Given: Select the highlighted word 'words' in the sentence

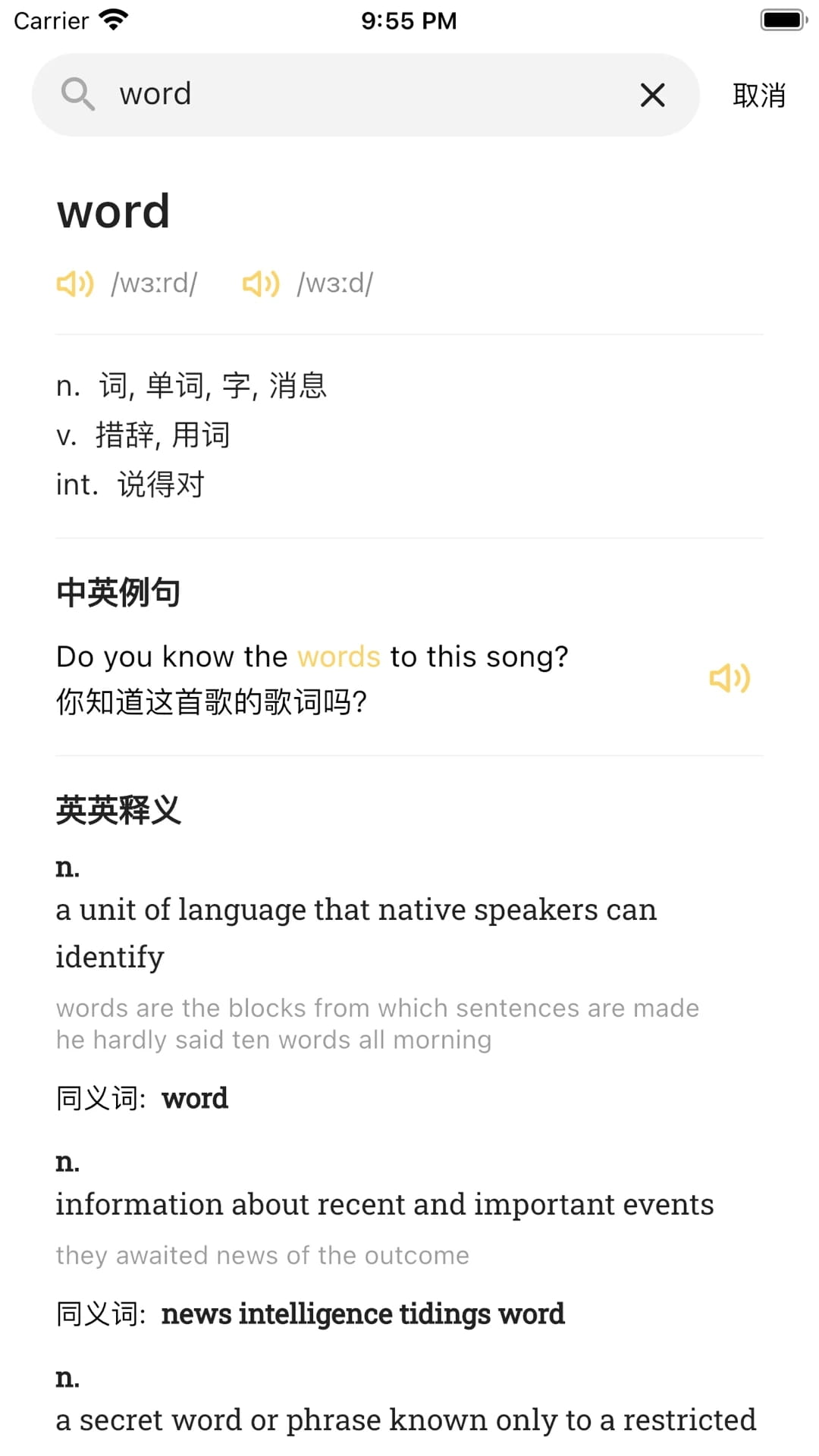Looking at the screenshot, I should click(338, 657).
